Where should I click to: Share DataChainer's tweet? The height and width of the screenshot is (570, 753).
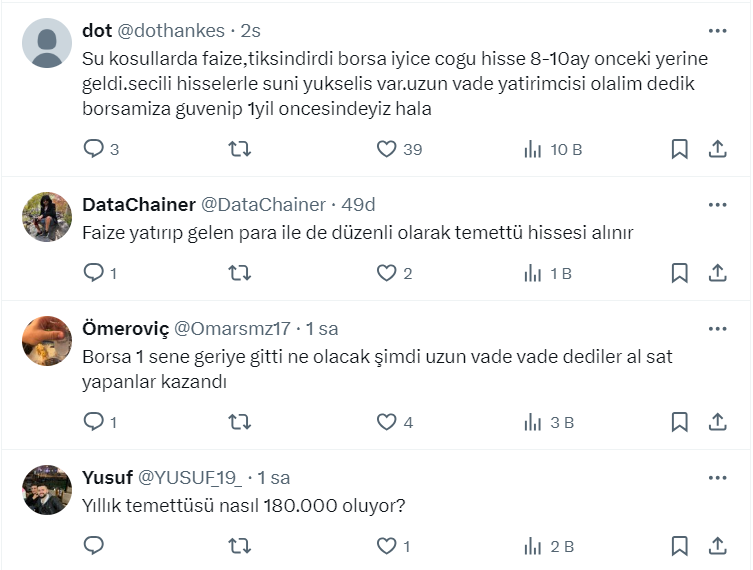[717, 273]
